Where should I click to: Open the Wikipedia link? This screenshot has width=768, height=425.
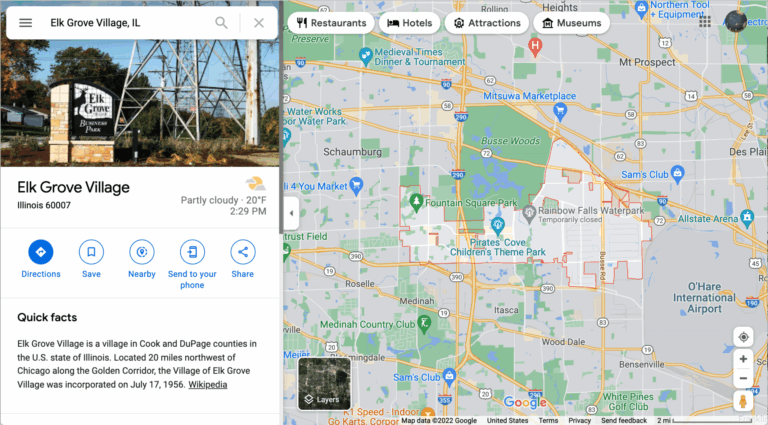pos(207,385)
